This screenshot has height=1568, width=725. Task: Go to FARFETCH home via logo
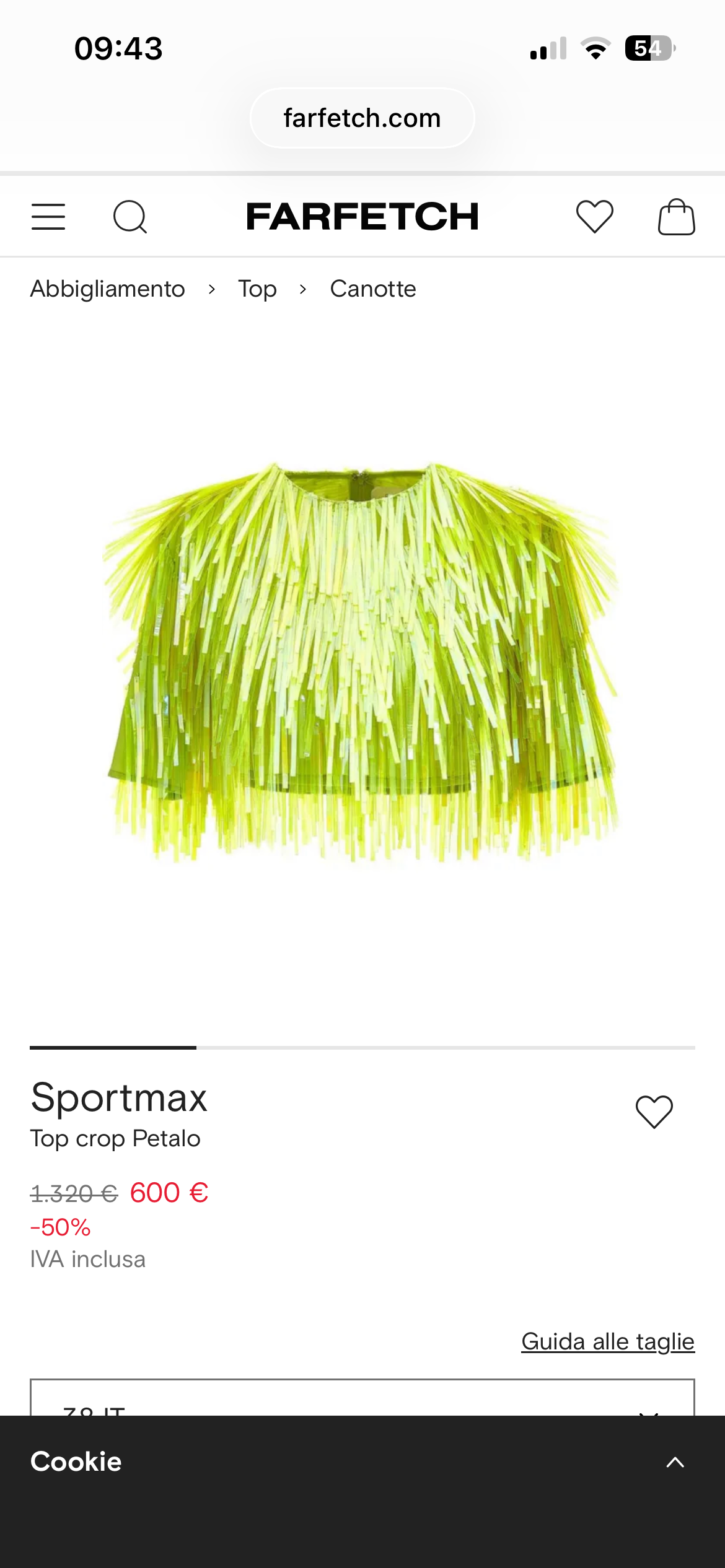(362, 217)
